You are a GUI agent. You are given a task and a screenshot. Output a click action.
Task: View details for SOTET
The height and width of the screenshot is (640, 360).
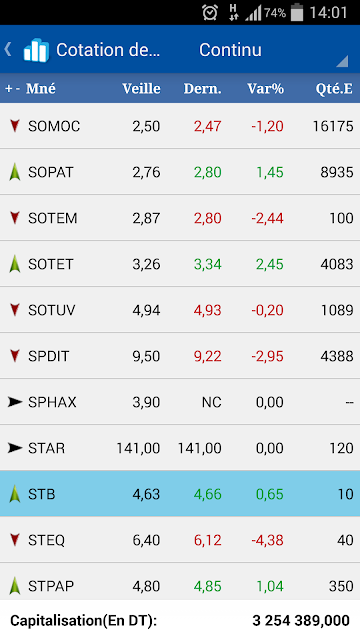coord(180,264)
